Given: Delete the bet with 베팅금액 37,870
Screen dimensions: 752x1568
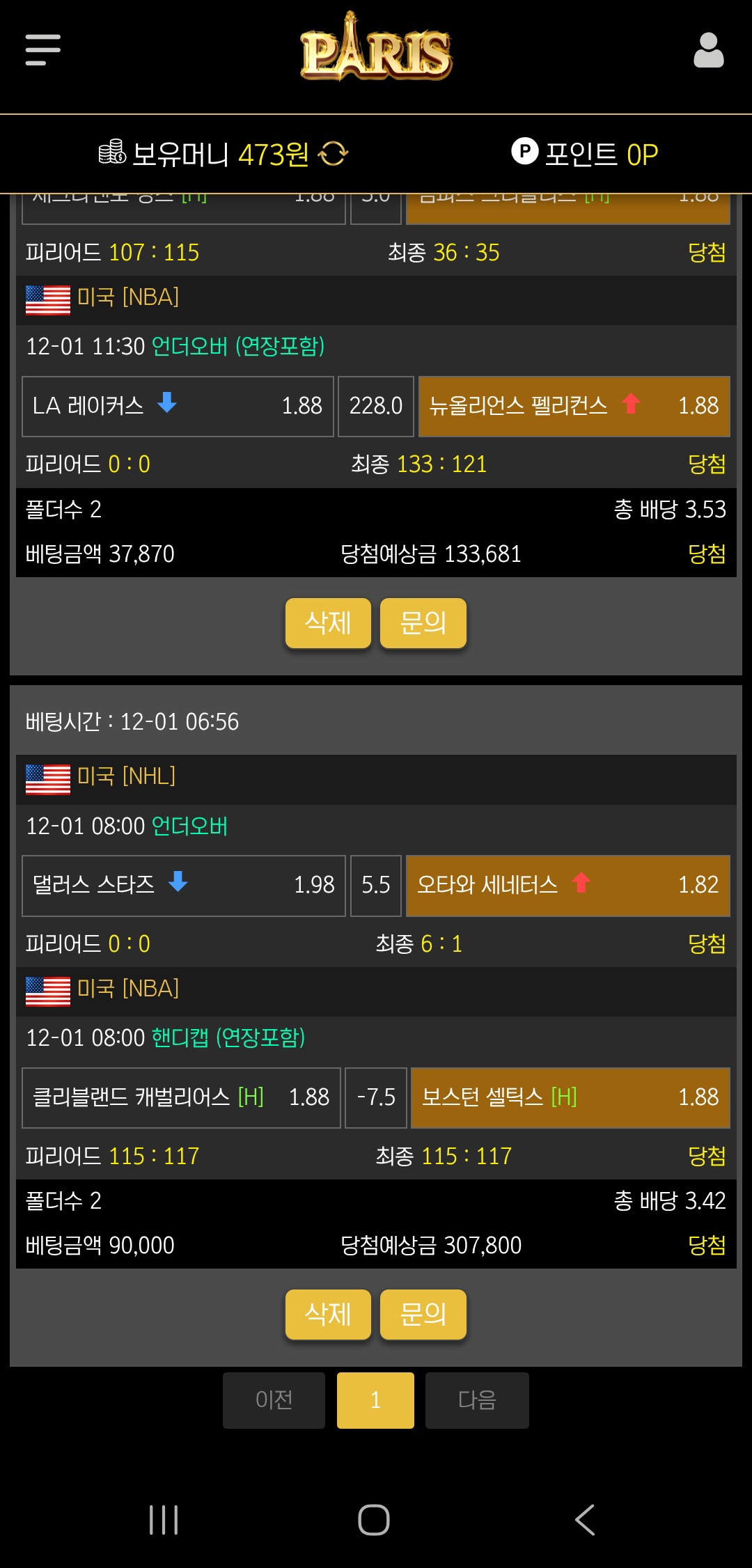Looking at the screenshot, I should tap(328, 622).
